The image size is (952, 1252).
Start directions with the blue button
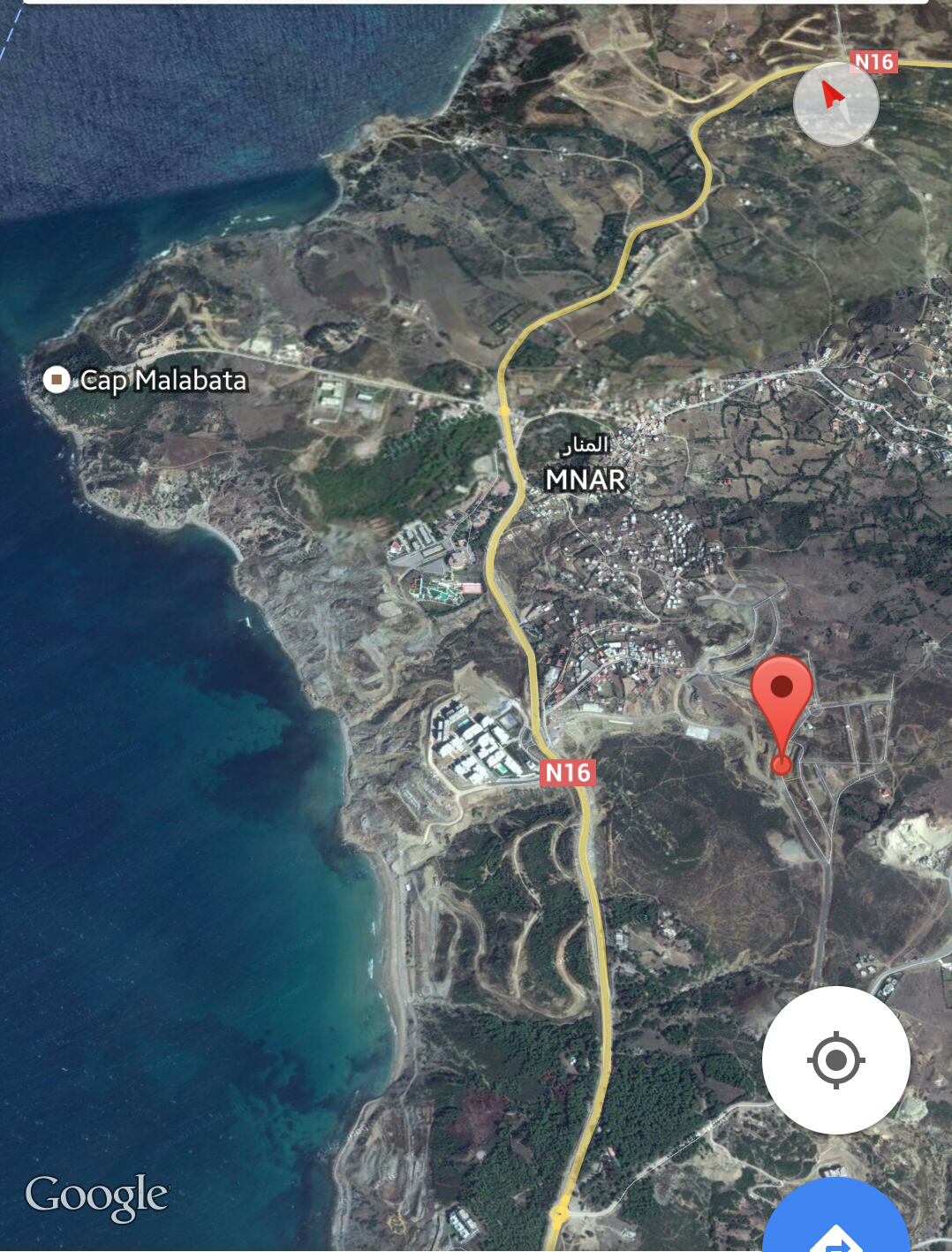click(x=835, y=1224)
